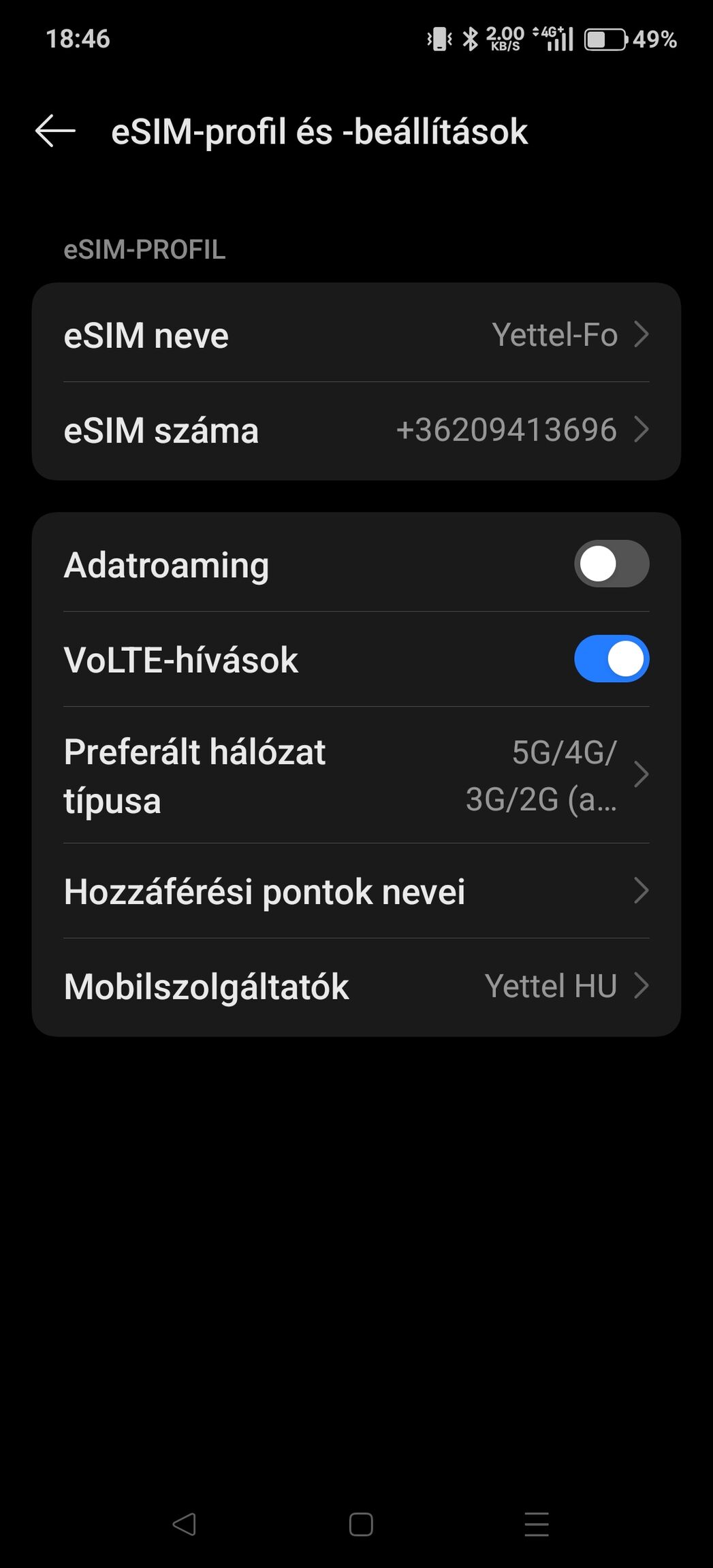The width and height of the screenshot is (713, 1568).
Task: Turn off VoLTE-hívások
Action: [611, 659]
